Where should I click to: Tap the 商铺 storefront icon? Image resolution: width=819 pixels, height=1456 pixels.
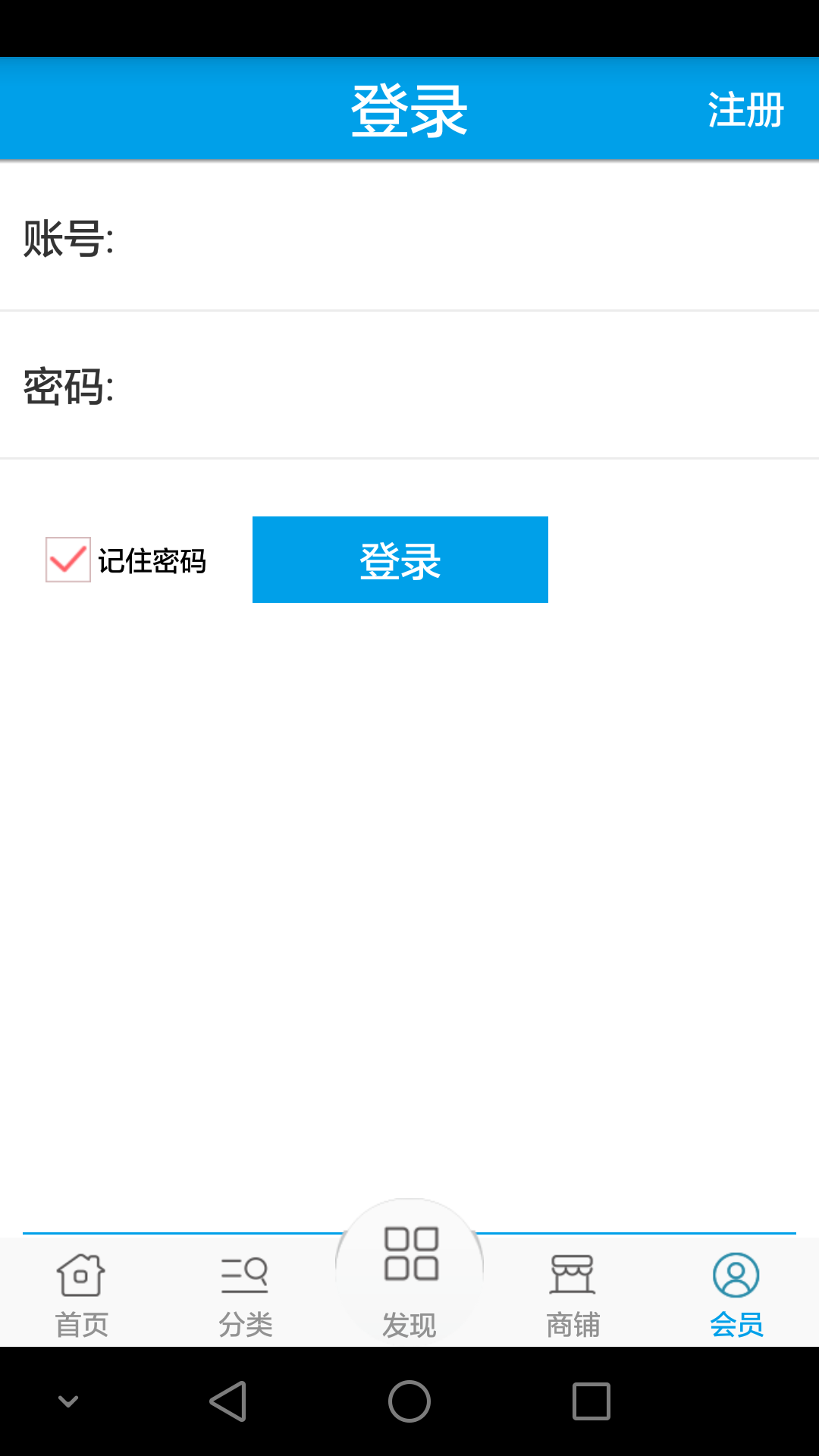[573, 1276]
